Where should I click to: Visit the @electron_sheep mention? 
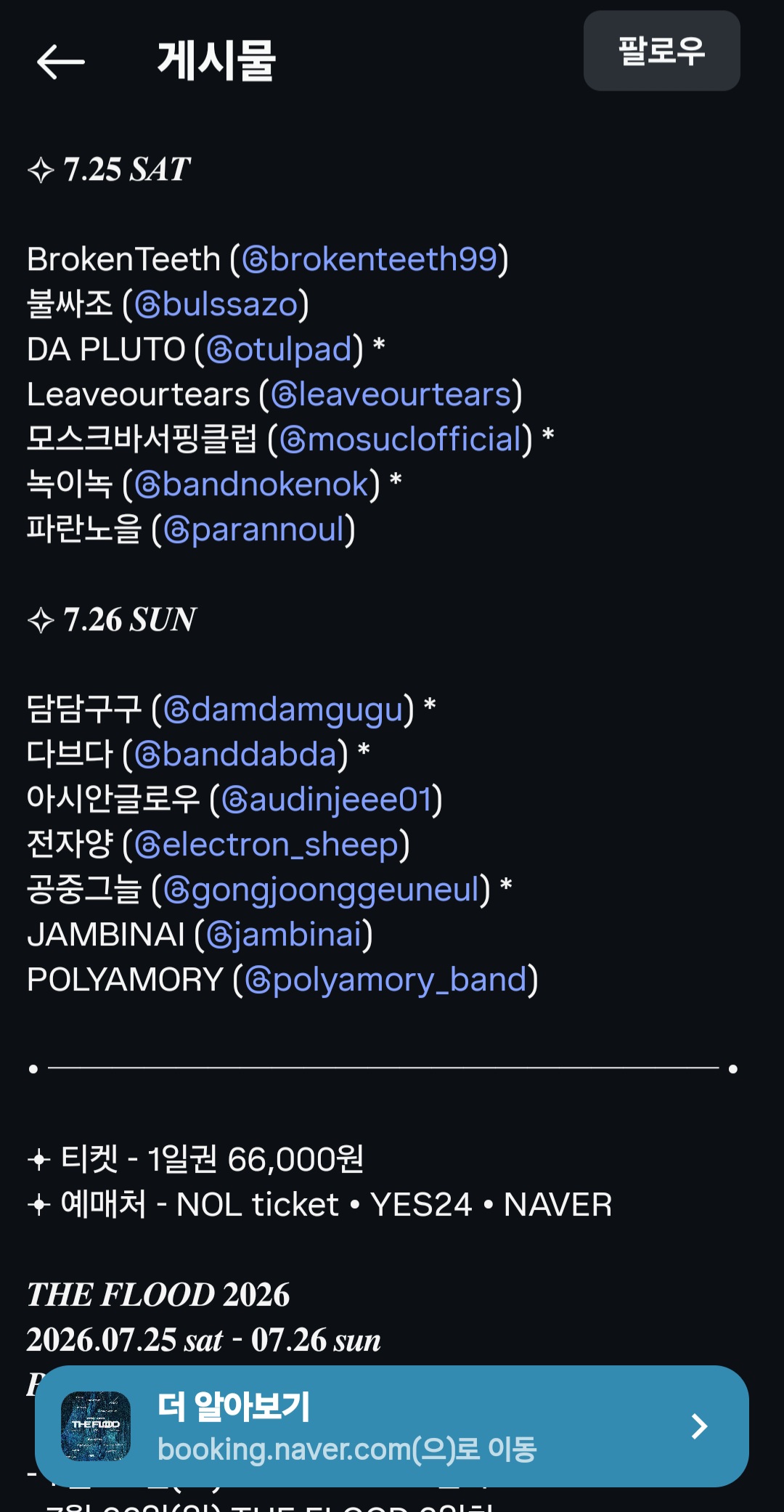(266, 845)
